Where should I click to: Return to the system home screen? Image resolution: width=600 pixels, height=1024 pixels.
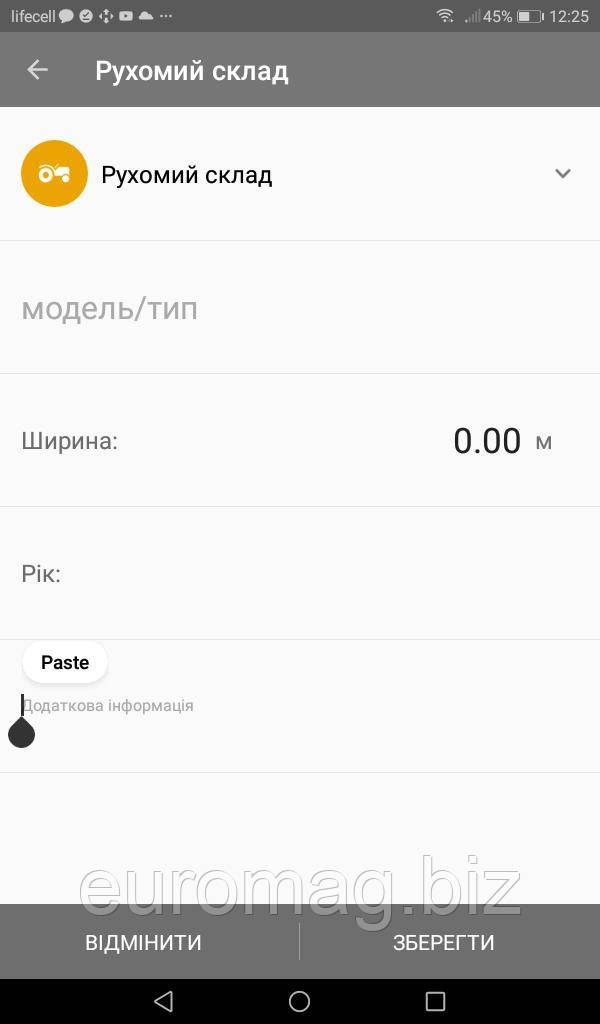click(x=299, y=1001)
